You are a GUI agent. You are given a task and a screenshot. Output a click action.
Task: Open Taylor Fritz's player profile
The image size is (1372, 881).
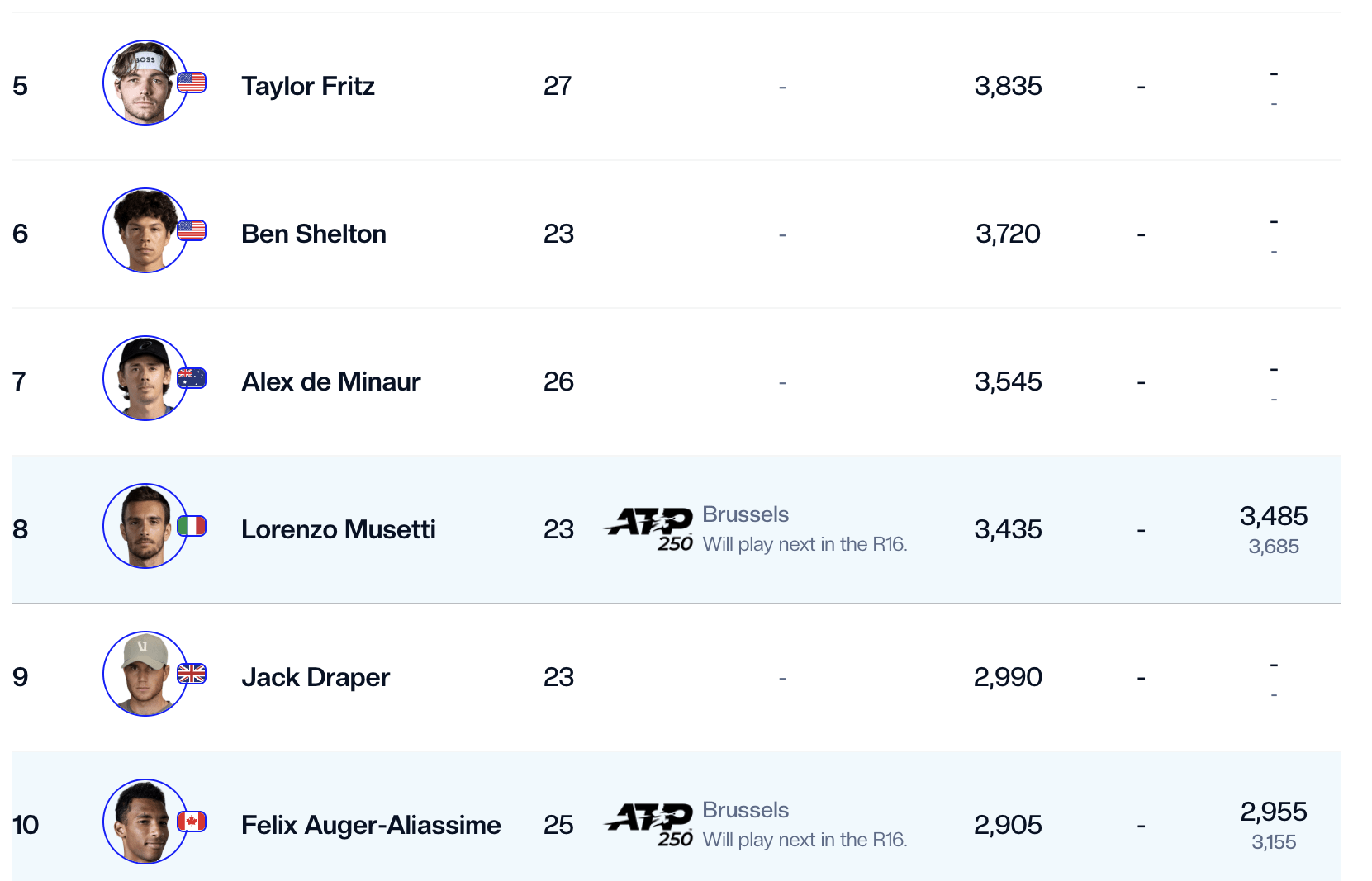307,86
